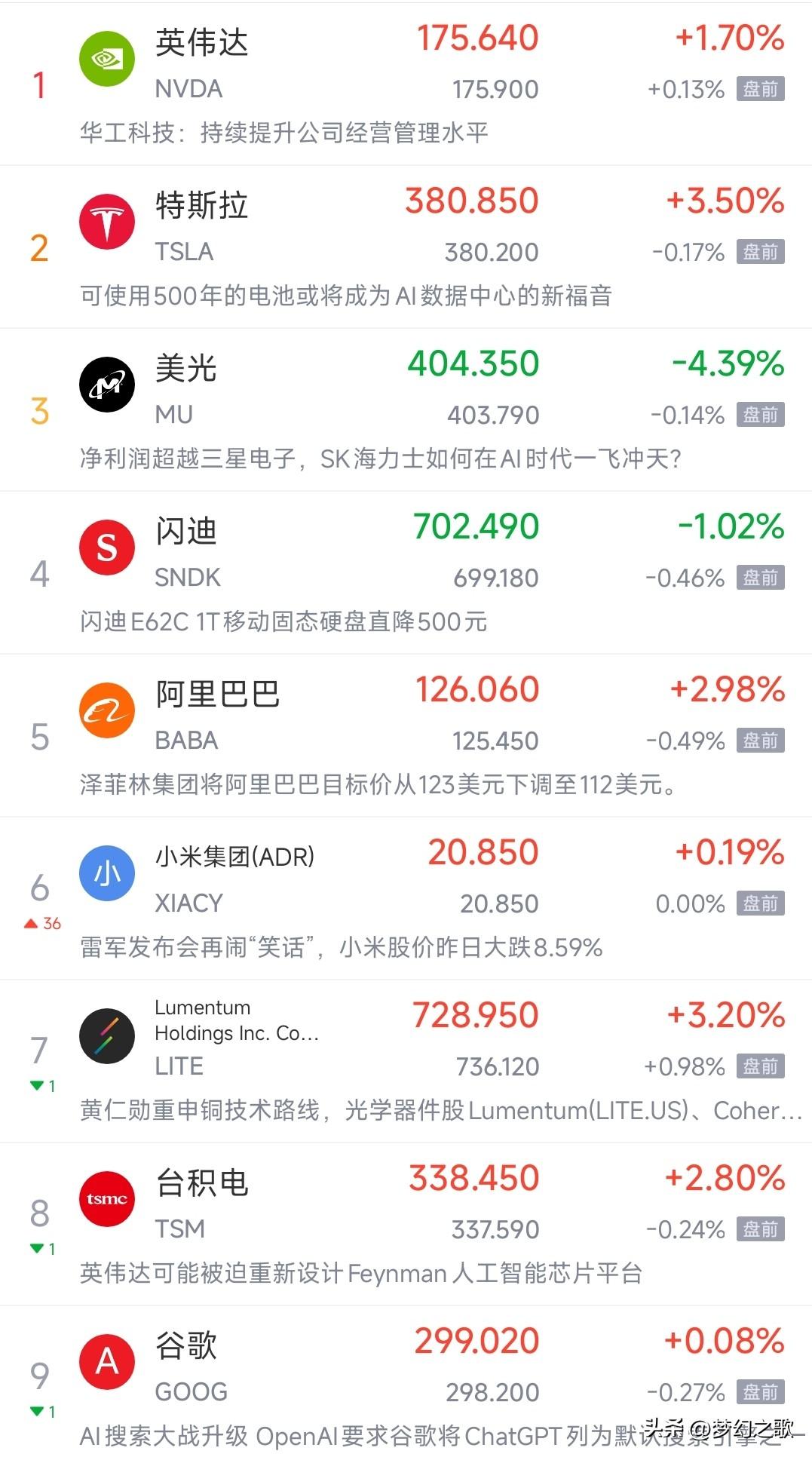This screenshot has height=1457, width=812.
Task: Click the Lumentum Holdings logo icon
Action: (106, 1035)
